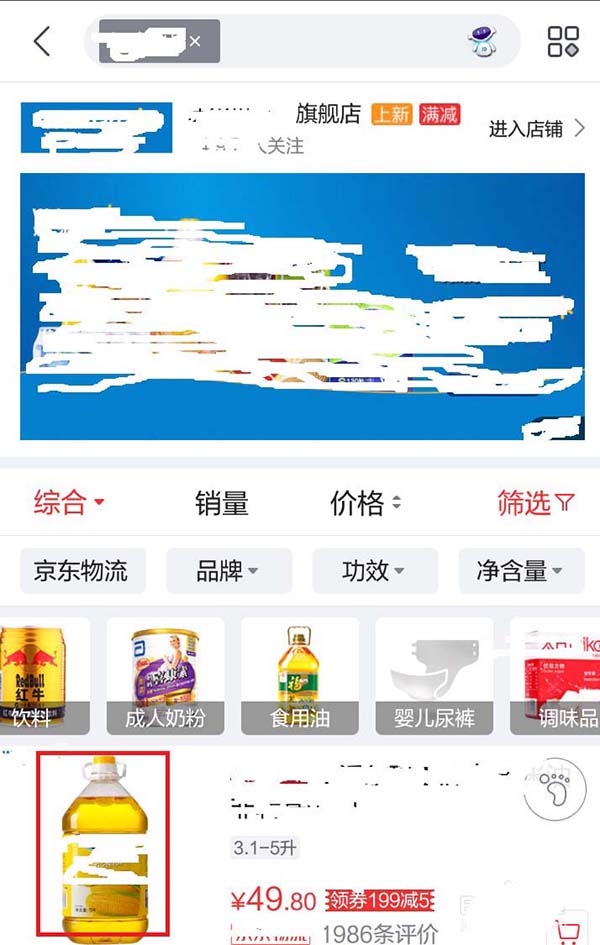Open the 筛选 filter panel

click(535, 503)
